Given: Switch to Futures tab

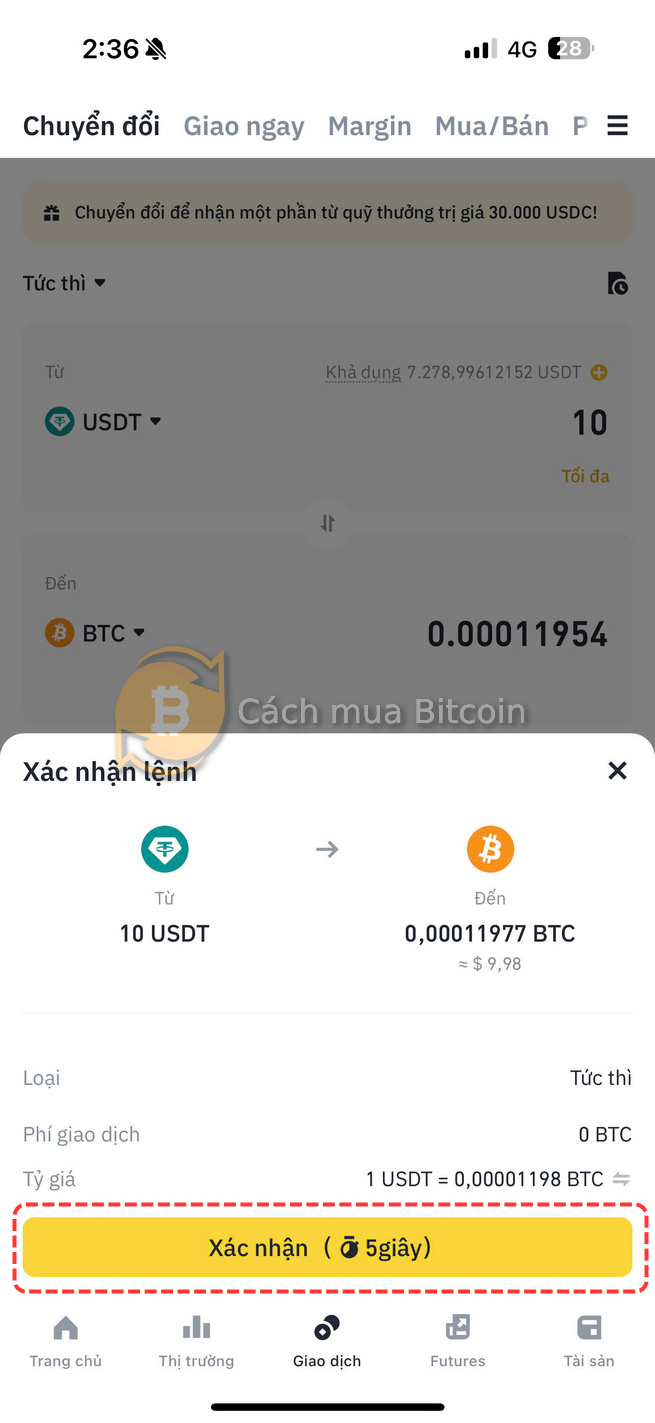Looking at the screenshot, I should pyautogui.click(x=458, y=1342).
